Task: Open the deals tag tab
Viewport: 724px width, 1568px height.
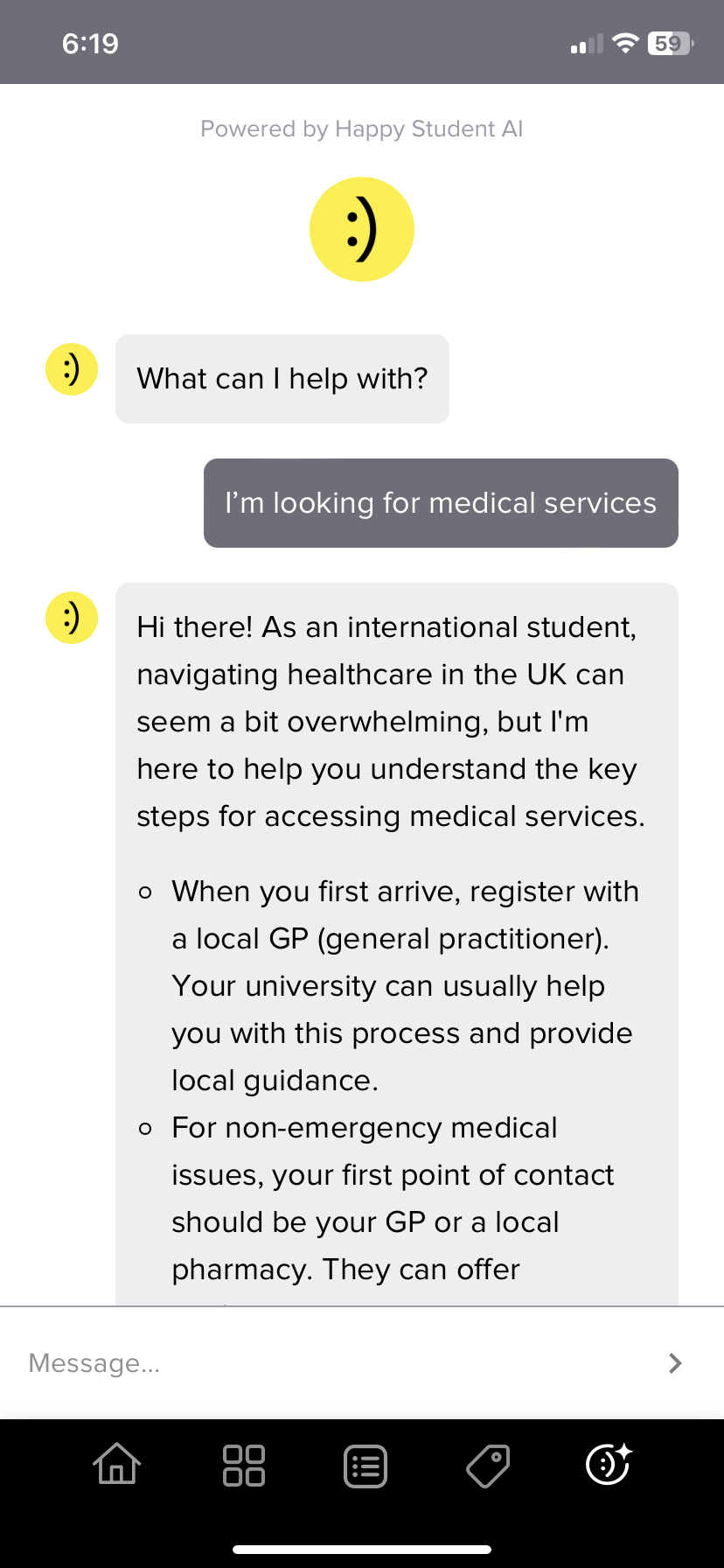Action: click(x=488, y=1466)
